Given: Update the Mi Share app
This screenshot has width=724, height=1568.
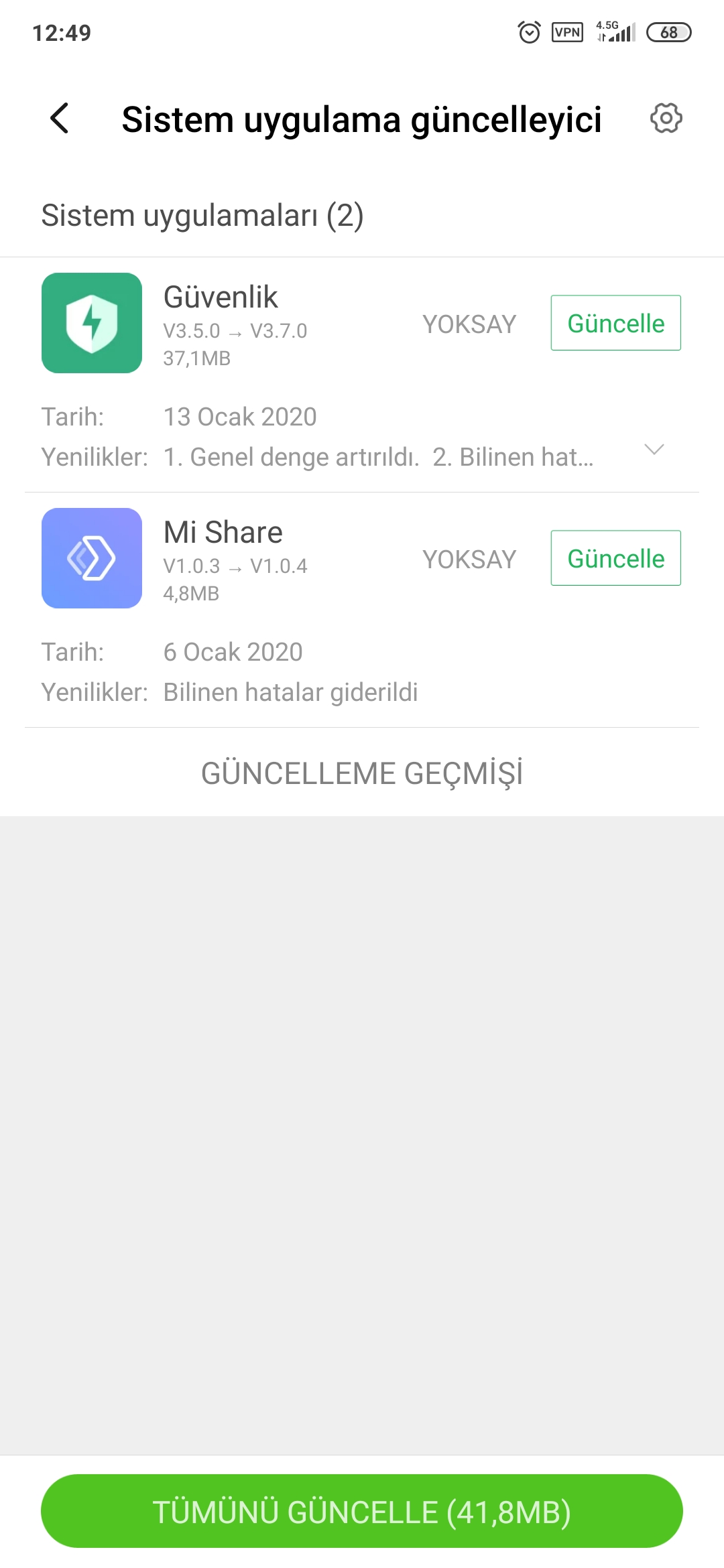Looking at the screenshot, I should (x=615, y=558).
